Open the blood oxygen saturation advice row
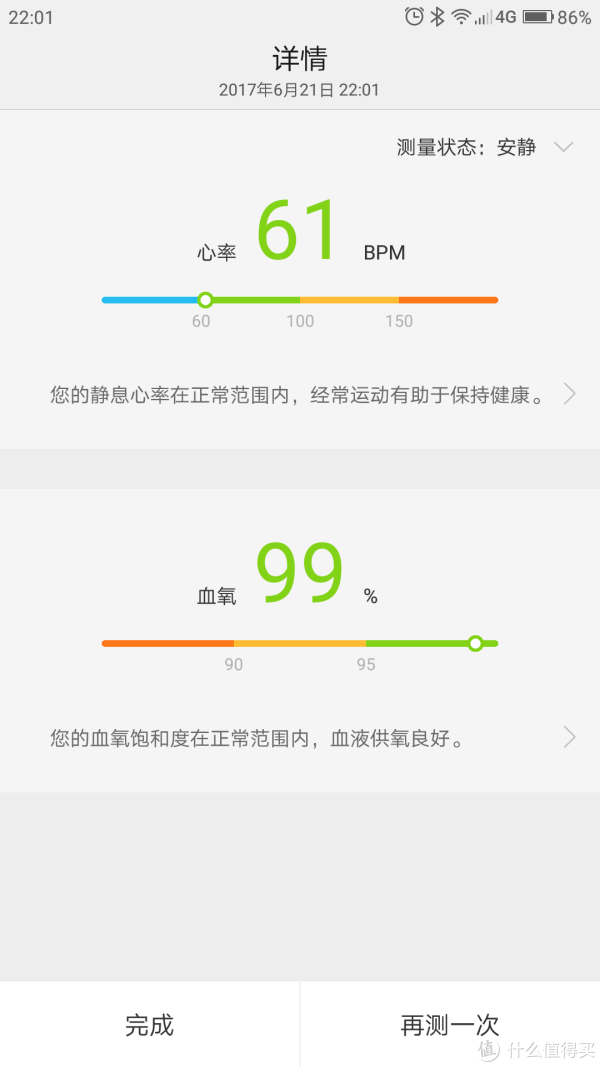 (x=300, y=738)
